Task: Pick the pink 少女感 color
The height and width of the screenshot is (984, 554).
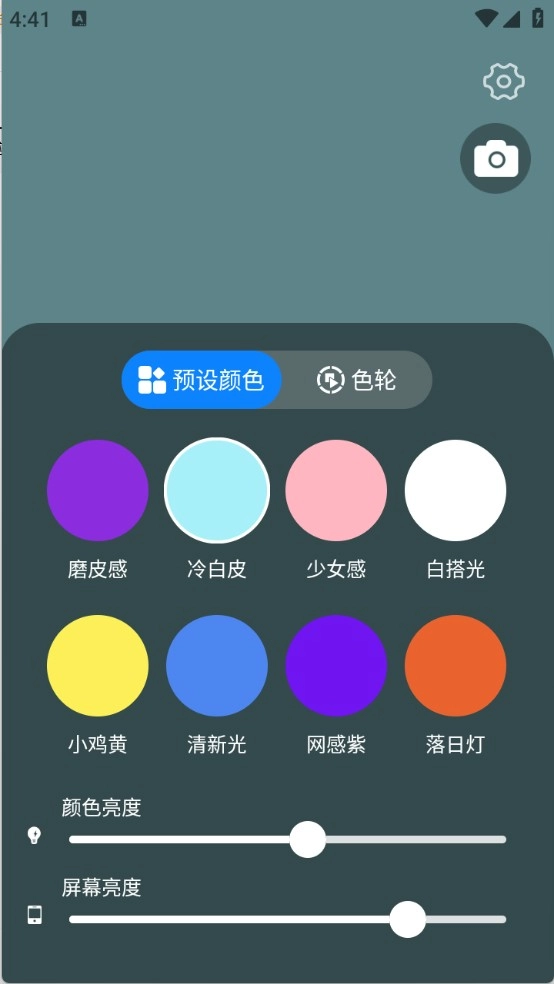Action: (336, 490)
